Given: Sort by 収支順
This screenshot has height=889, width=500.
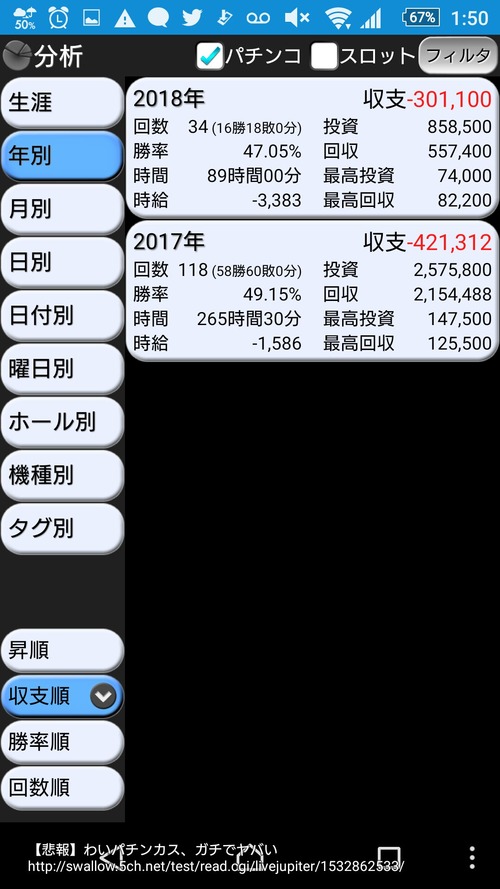Looking at the screenshot, I should pos(62,696).
